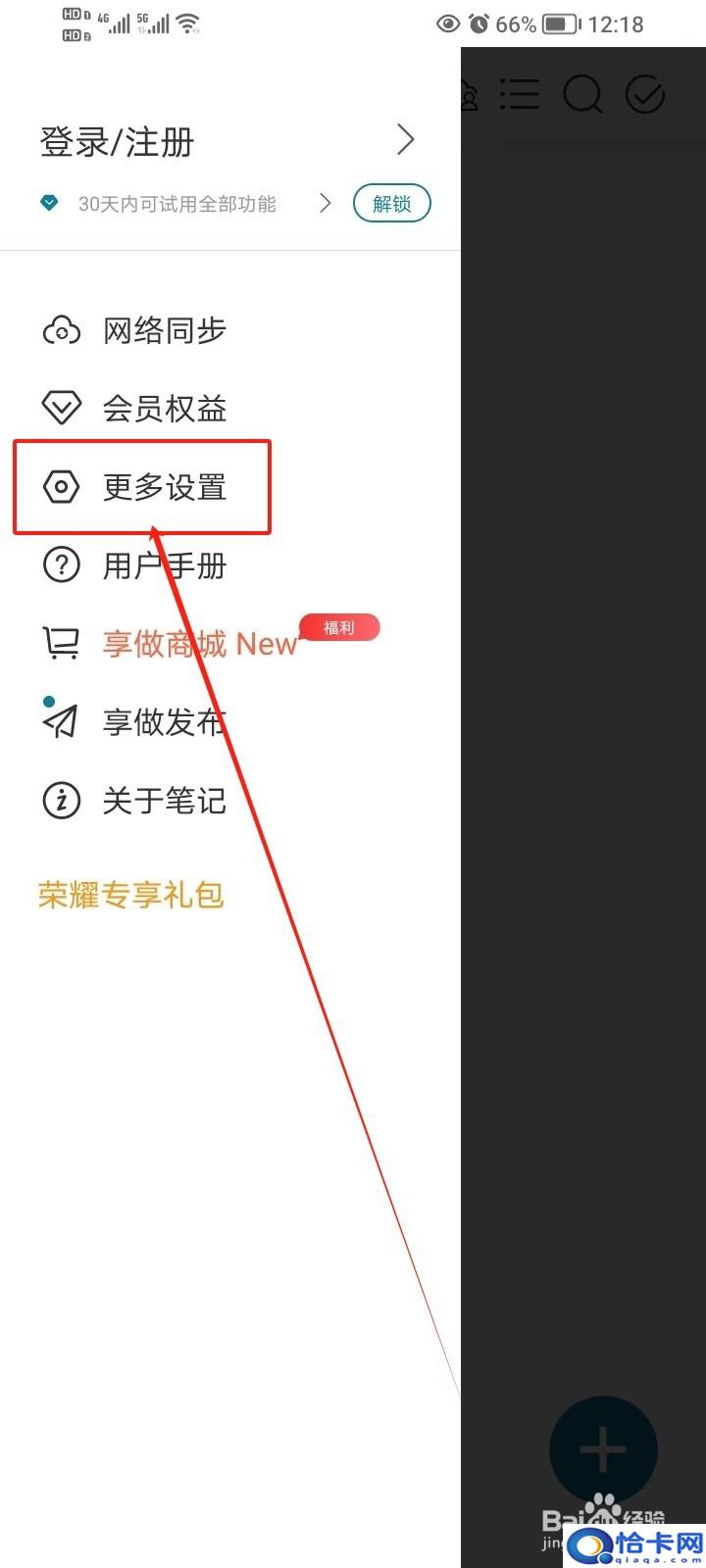This screenshot has width=706, height=1568.
Task: Open 30天内可试用全部功能 trial details
Action: pos(186,204)
